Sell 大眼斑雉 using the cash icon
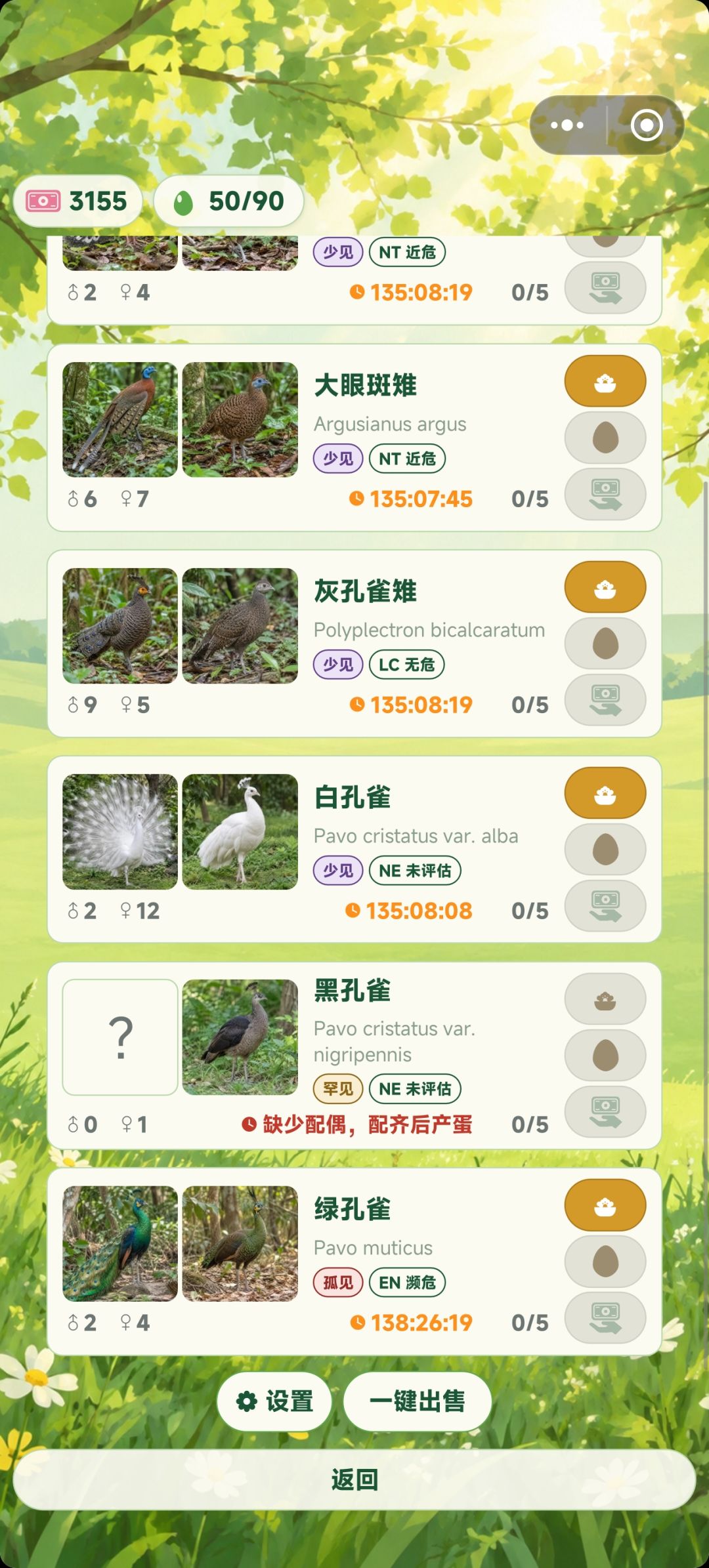Image resolution: width=709 pixels, height=1568 pixels. tap(605, 494)
